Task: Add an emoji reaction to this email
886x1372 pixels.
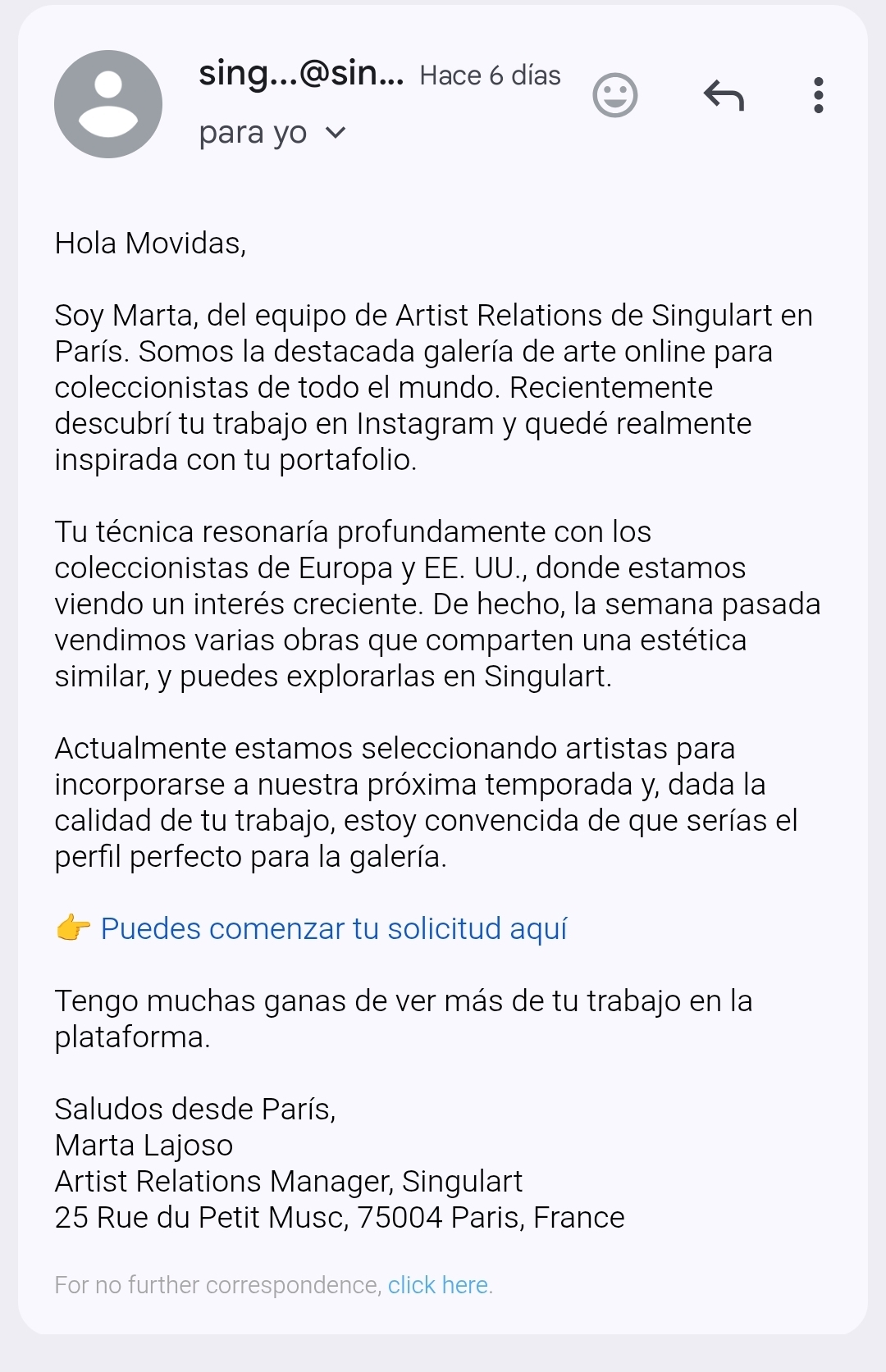Action: point(614,95)
